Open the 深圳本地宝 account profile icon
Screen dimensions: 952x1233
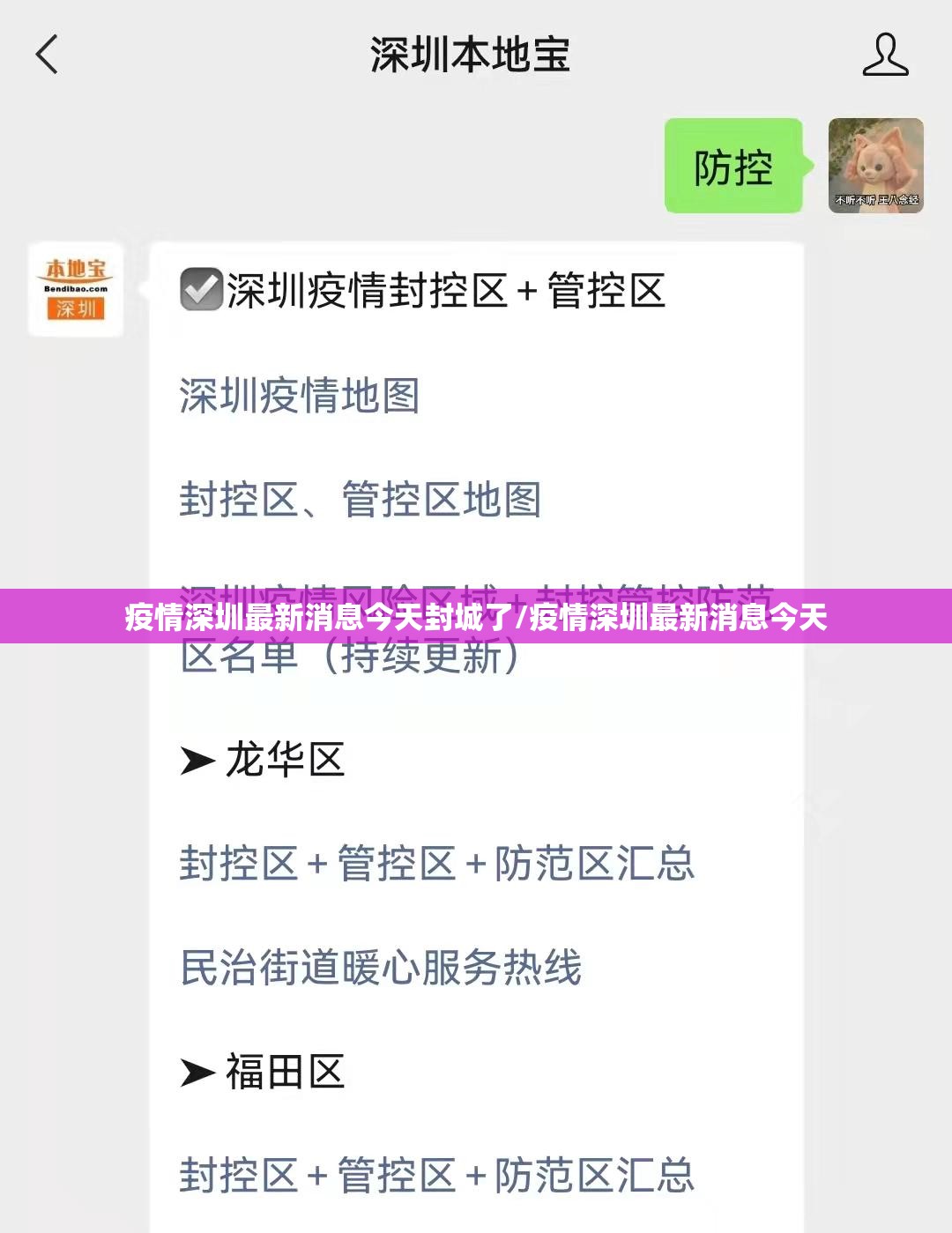pos(885,55)
